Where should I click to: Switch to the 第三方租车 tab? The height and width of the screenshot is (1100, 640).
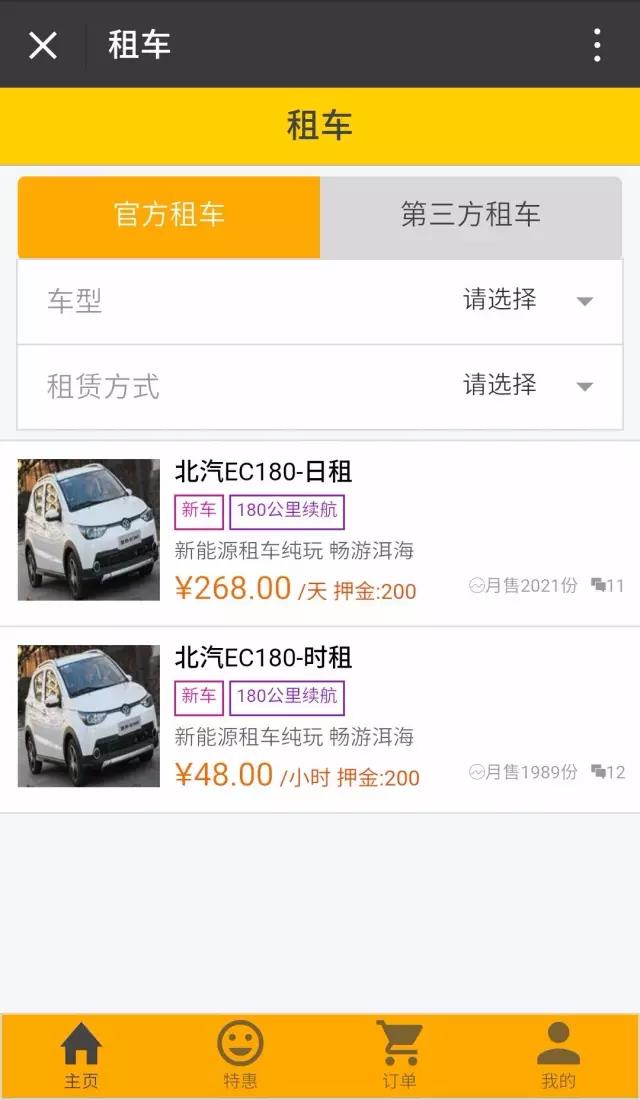(471, 216)
